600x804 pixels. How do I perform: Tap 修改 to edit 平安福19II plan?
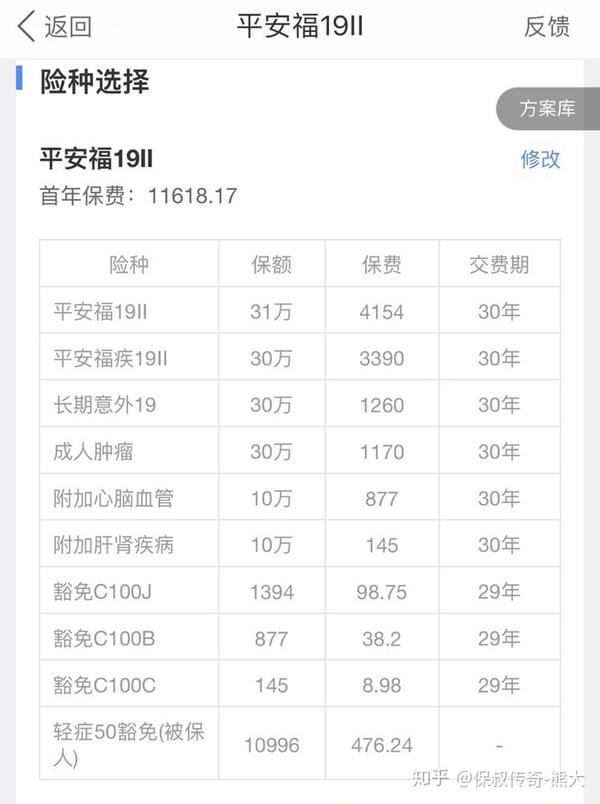(x=540, y=159)
